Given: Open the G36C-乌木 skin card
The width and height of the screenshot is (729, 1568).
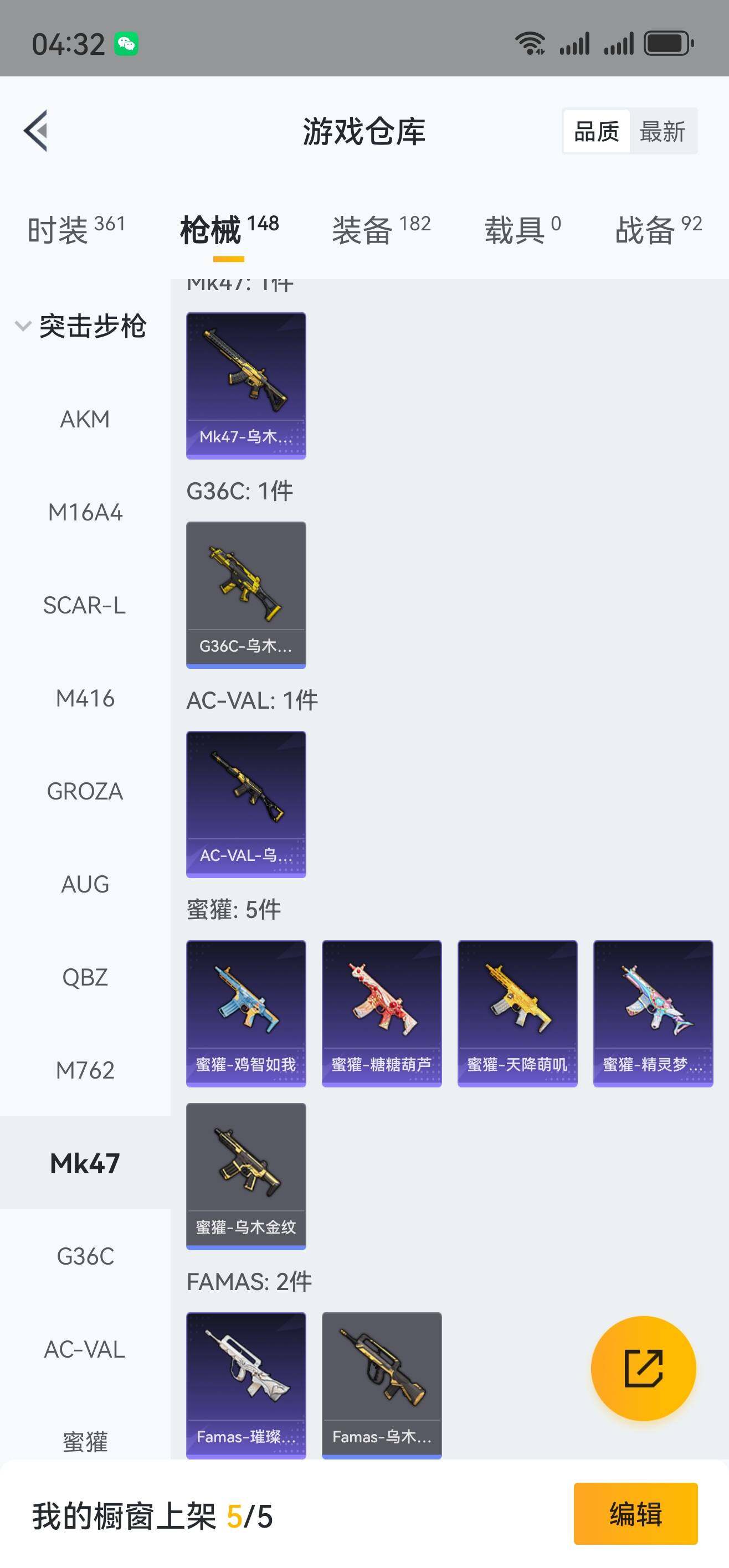Looking at the screenshot, I should pyautogui.click(x=246, y=595).
